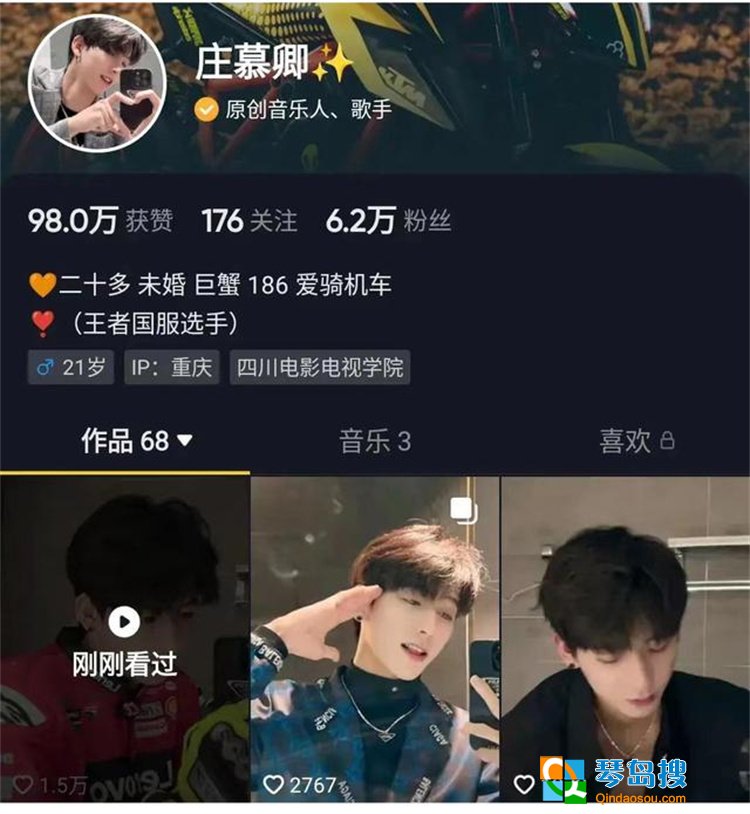Open the third video in the grid
This screenshot has width=750, height=814.
click(625, 640)
